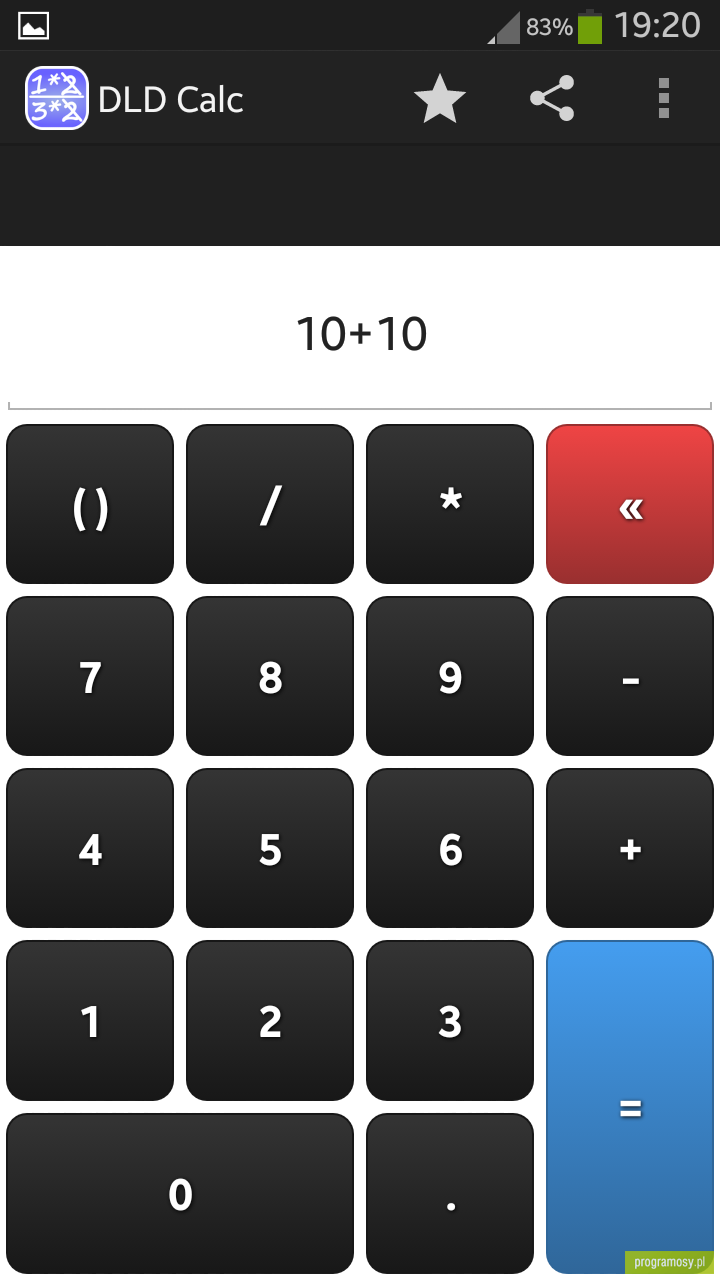Insert parentheses with the () key
Image resolution: width=720 pixels, height=1280 pixels.
[x=90, y=504]
